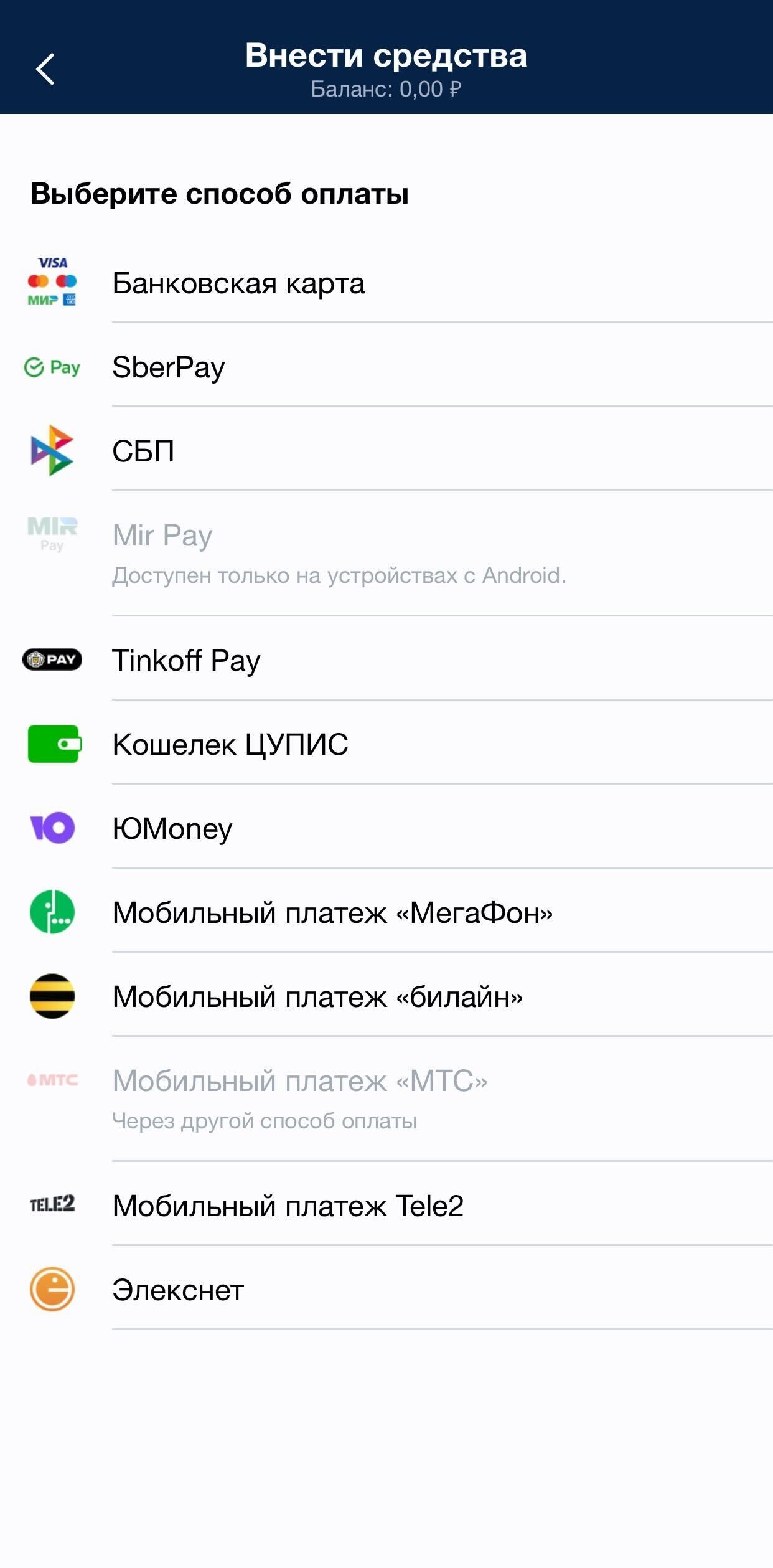Click the Mir Pay greyed-out icon
Viewport: 773px width, 1568px height.
(x=52, y=534)
